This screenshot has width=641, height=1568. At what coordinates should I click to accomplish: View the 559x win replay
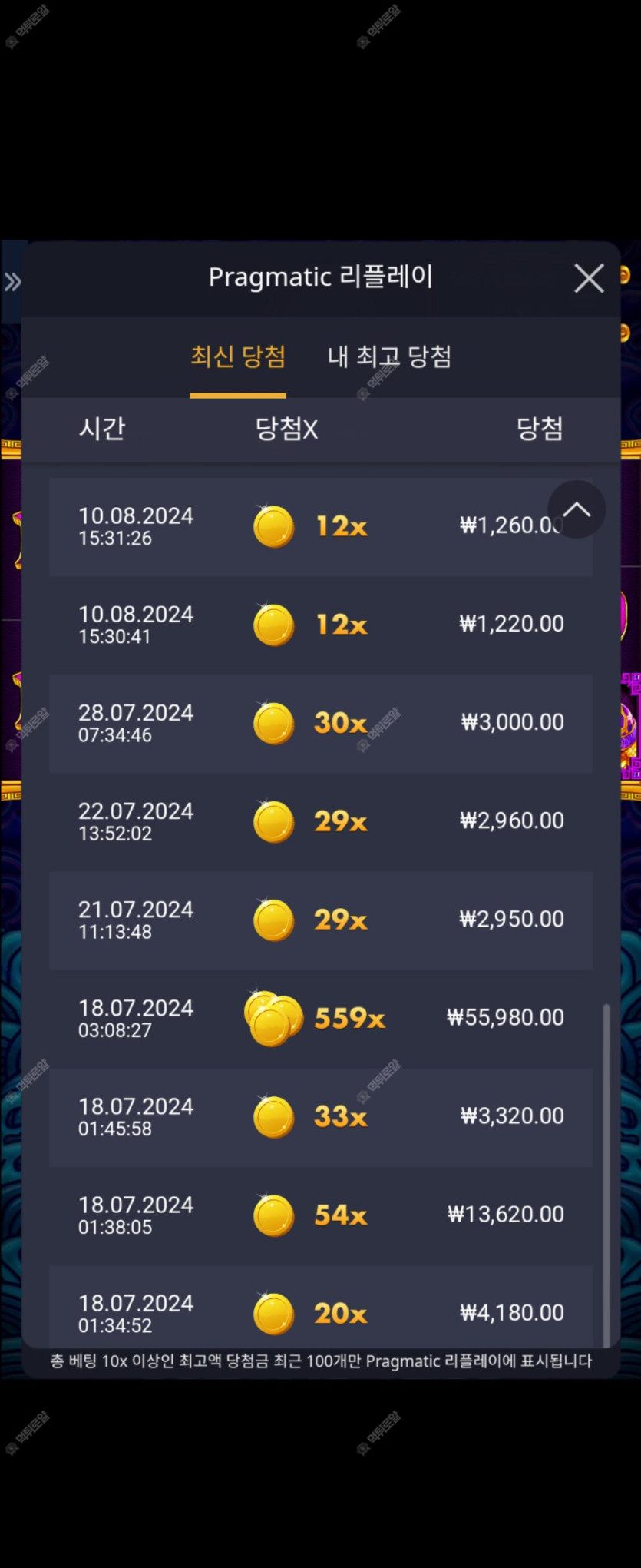[320, 1018]
